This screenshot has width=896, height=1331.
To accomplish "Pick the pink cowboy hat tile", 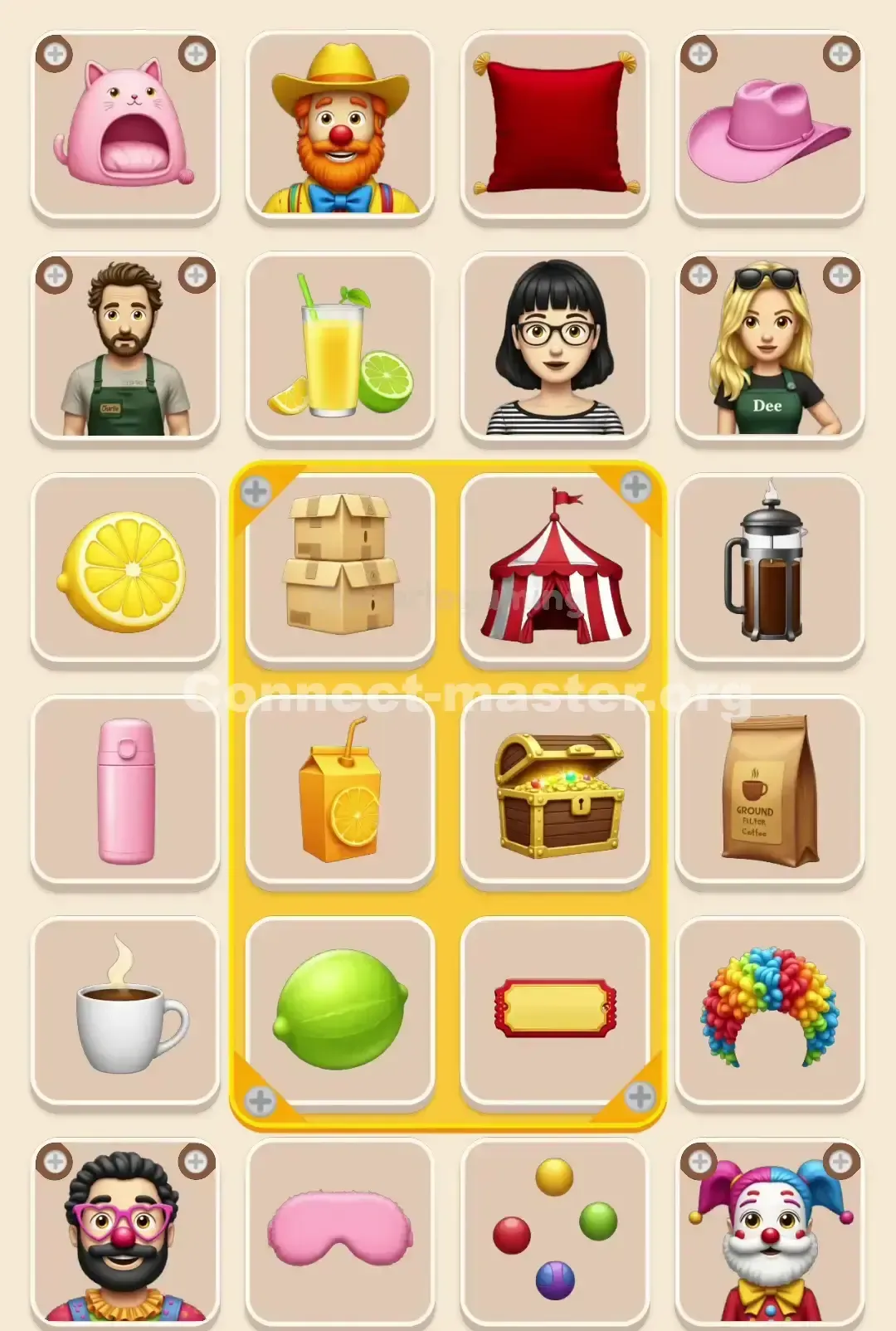I will (x=772, y=124).
